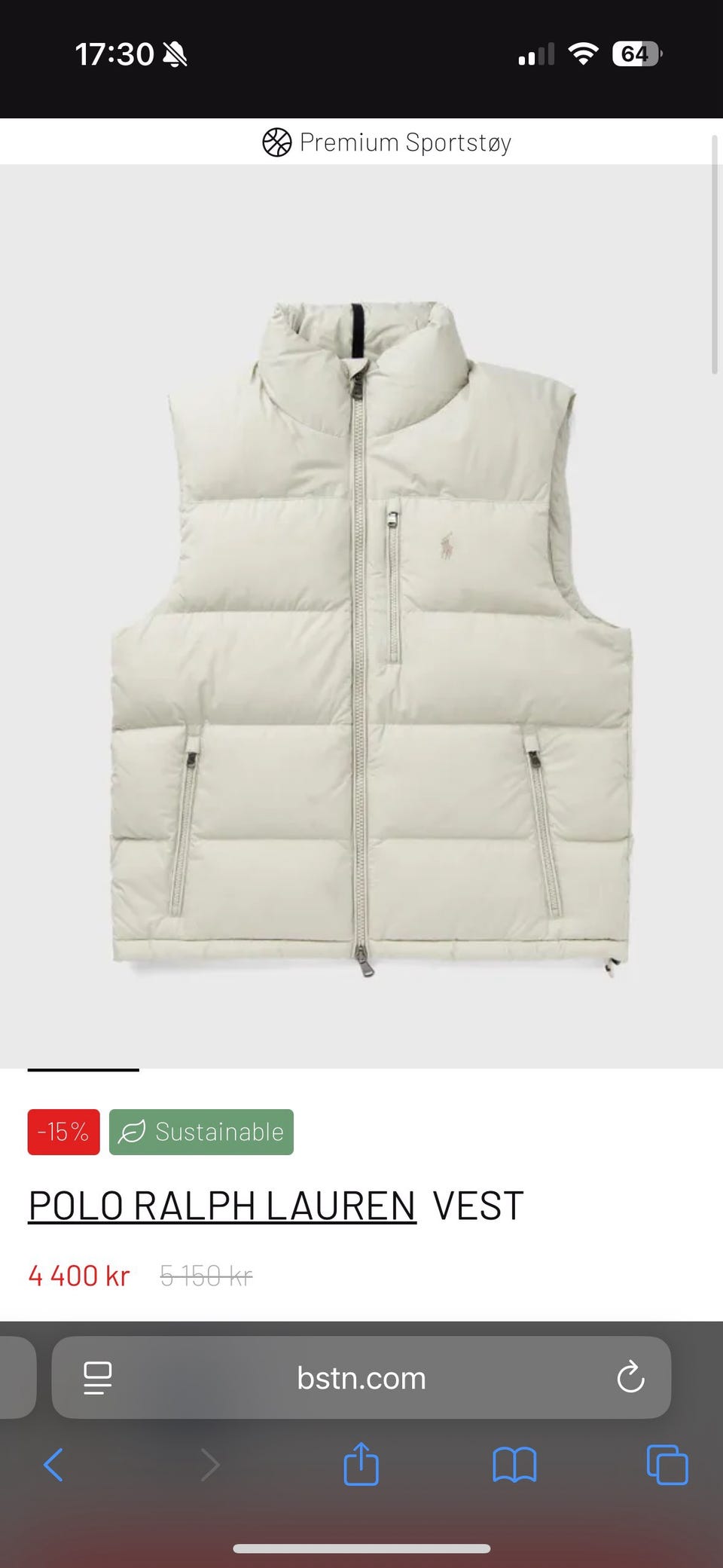
Task: Reload the bstn.com page
Action: [630, 1378]
